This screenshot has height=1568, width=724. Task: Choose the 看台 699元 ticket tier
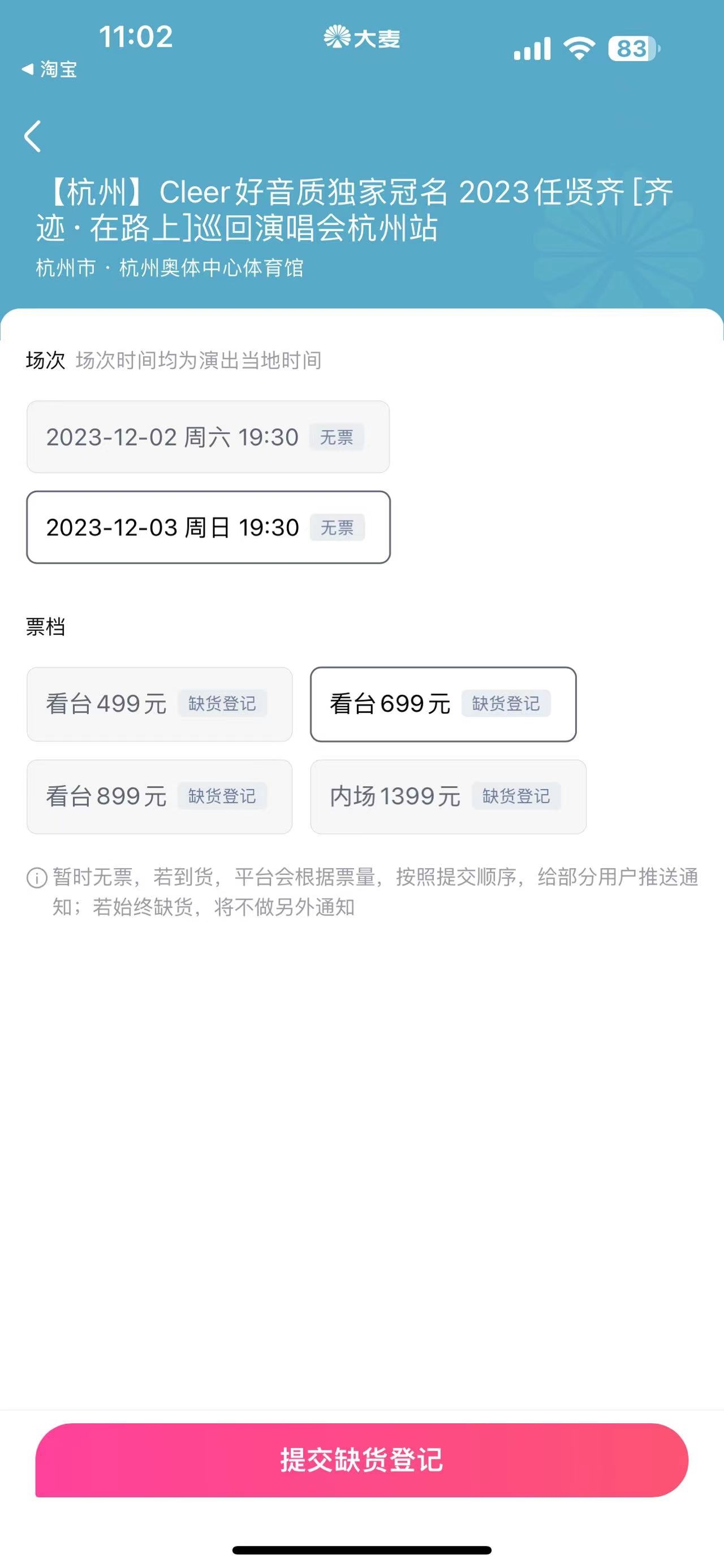pos(443,704)
